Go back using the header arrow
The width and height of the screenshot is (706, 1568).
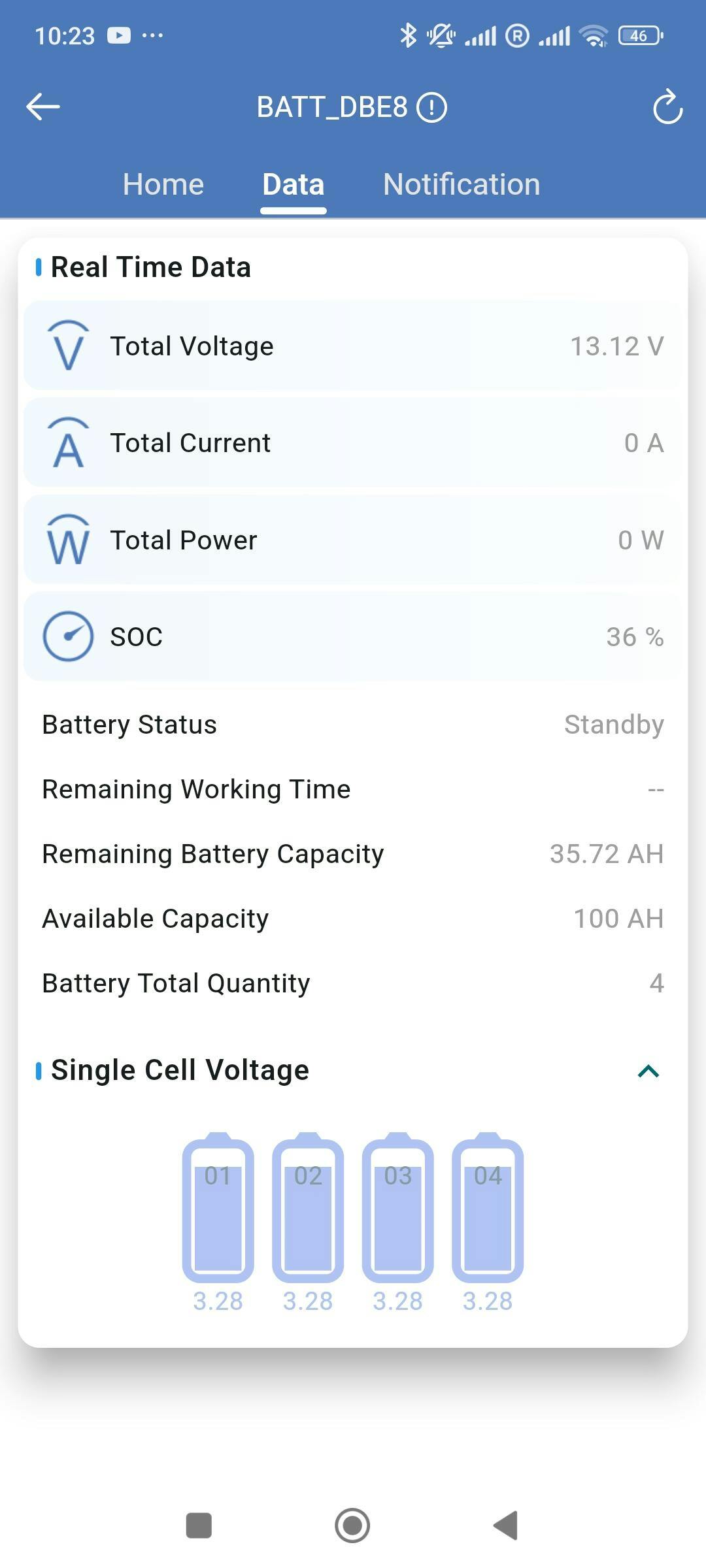point(43,106)
